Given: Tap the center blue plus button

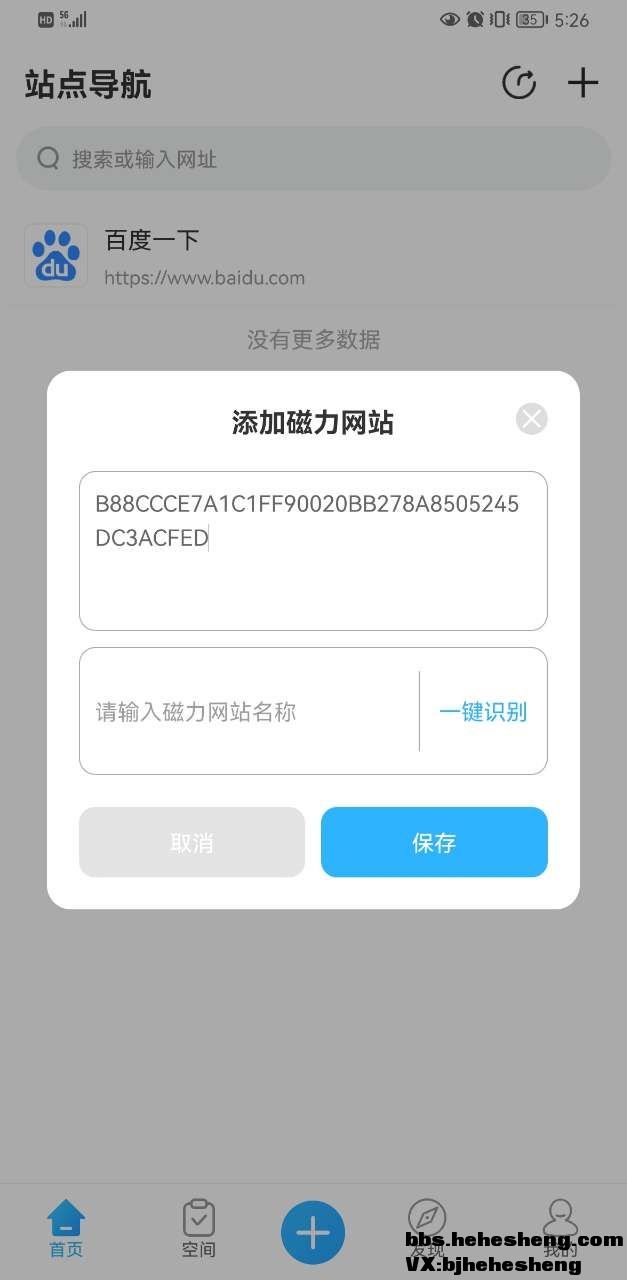Looking at the screenshot, I should (313, 1232).
